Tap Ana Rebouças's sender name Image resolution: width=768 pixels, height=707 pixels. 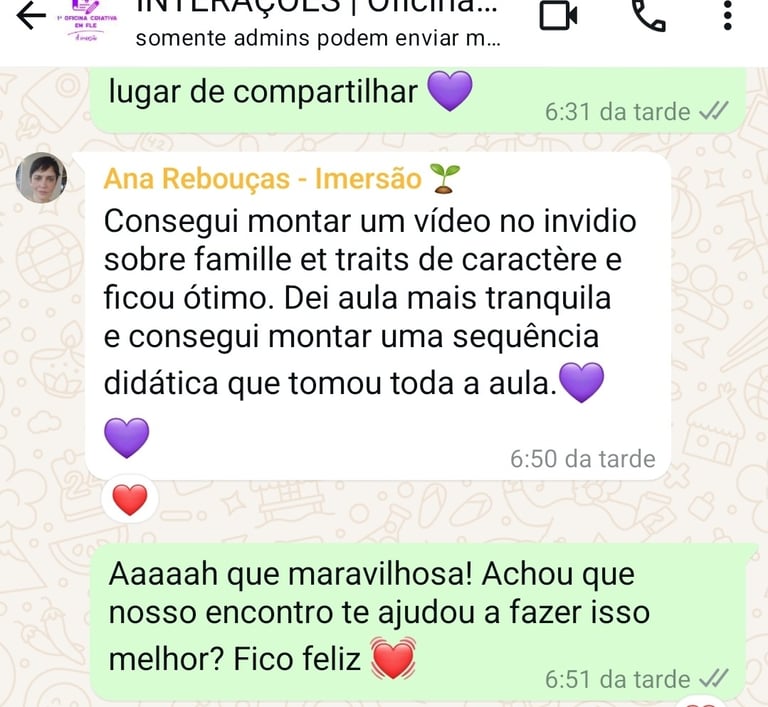pyautogui.click(x=263, y=179)
